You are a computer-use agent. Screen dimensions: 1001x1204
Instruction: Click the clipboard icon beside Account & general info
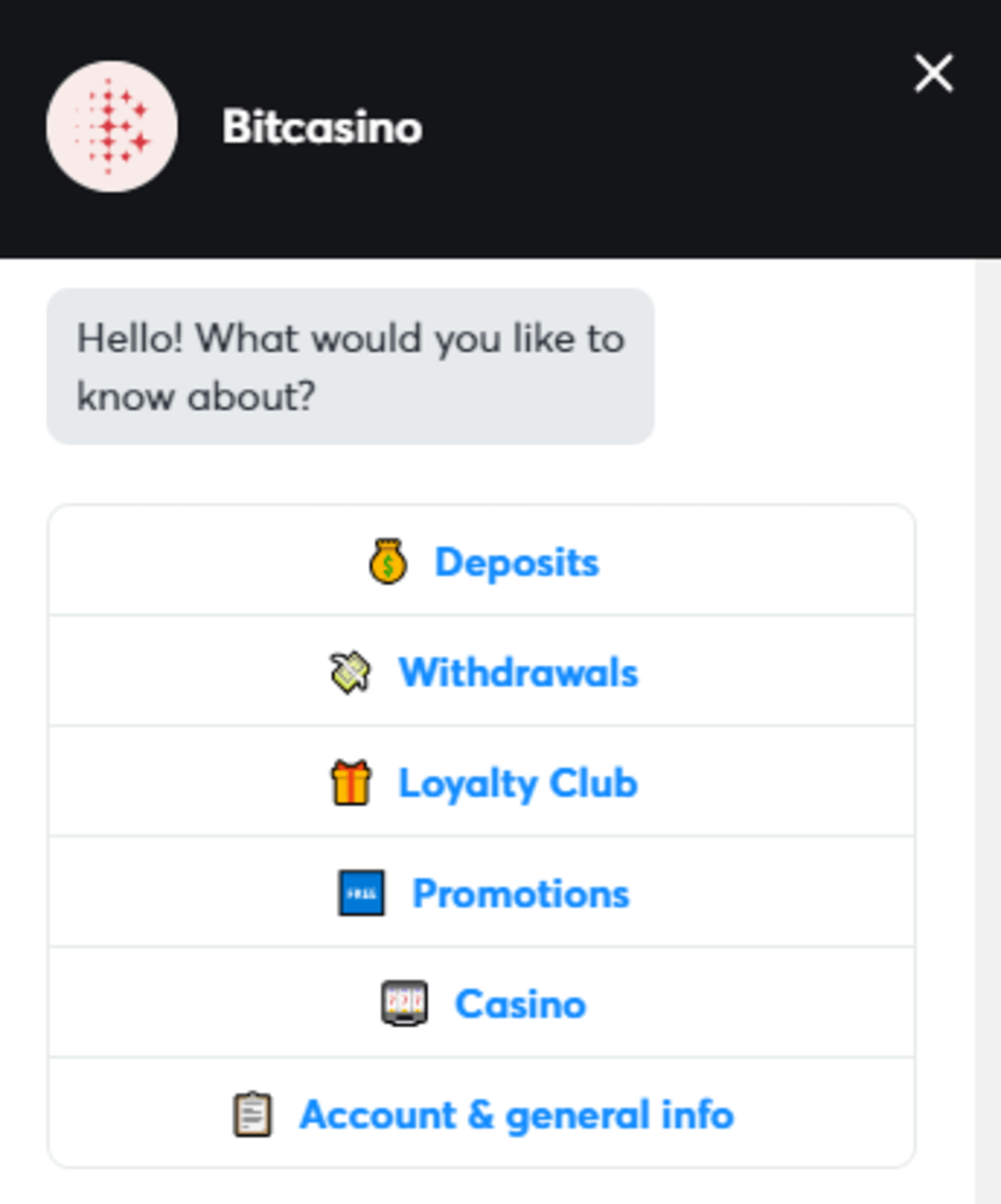pyautogui.click(x=253, y=1114)
